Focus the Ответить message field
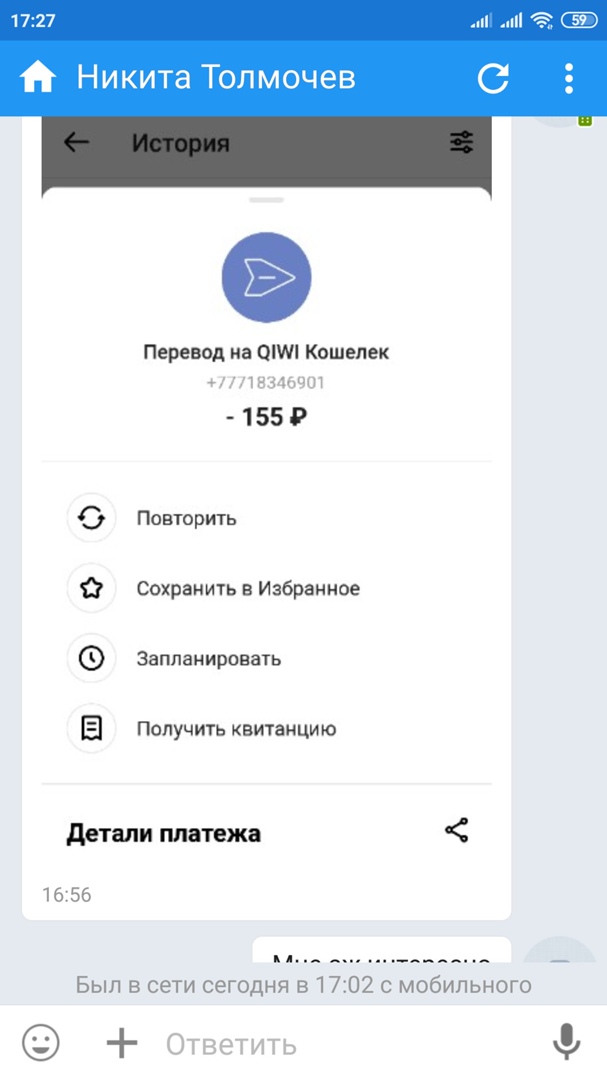 (x=340, y=1044)
